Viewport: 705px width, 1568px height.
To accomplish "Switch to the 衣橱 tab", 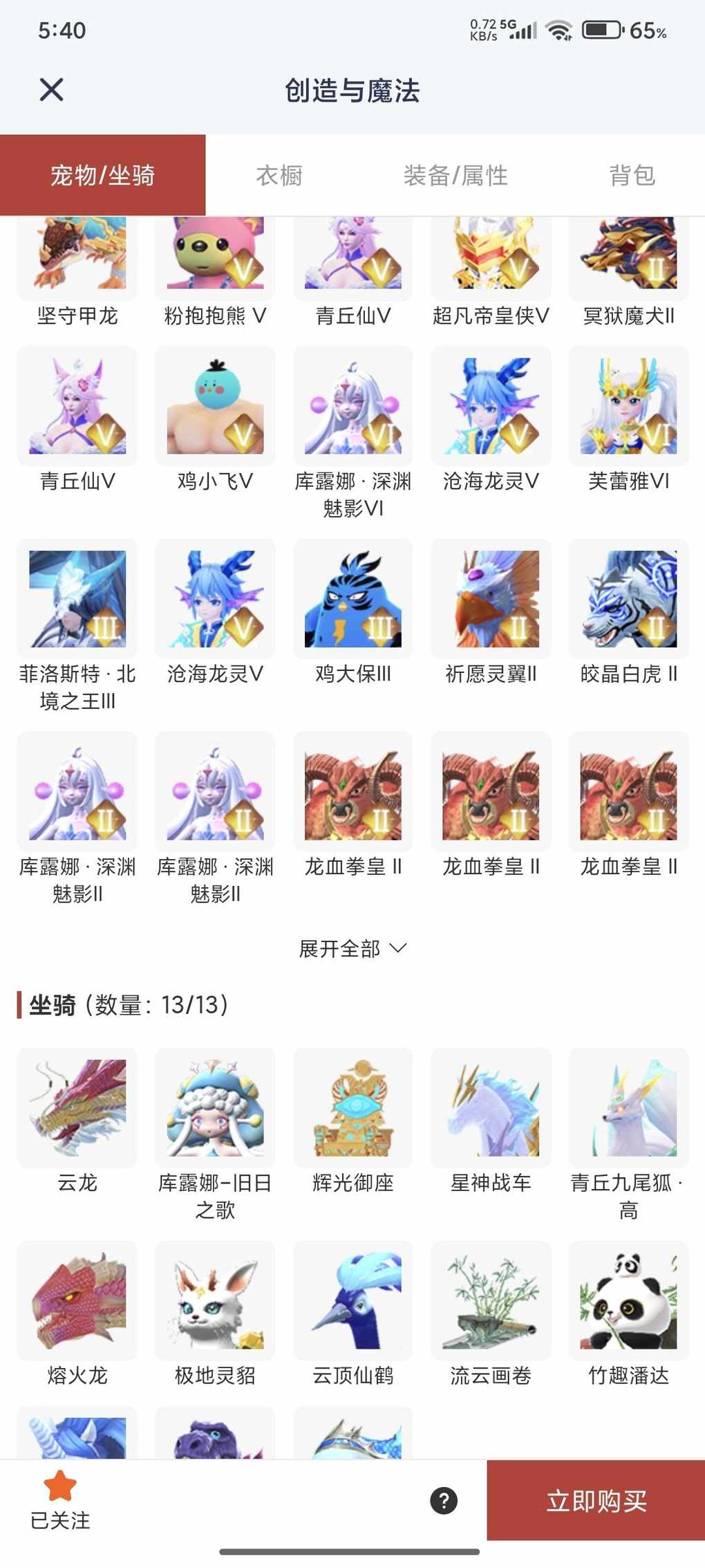I will [x=279, y=176].
